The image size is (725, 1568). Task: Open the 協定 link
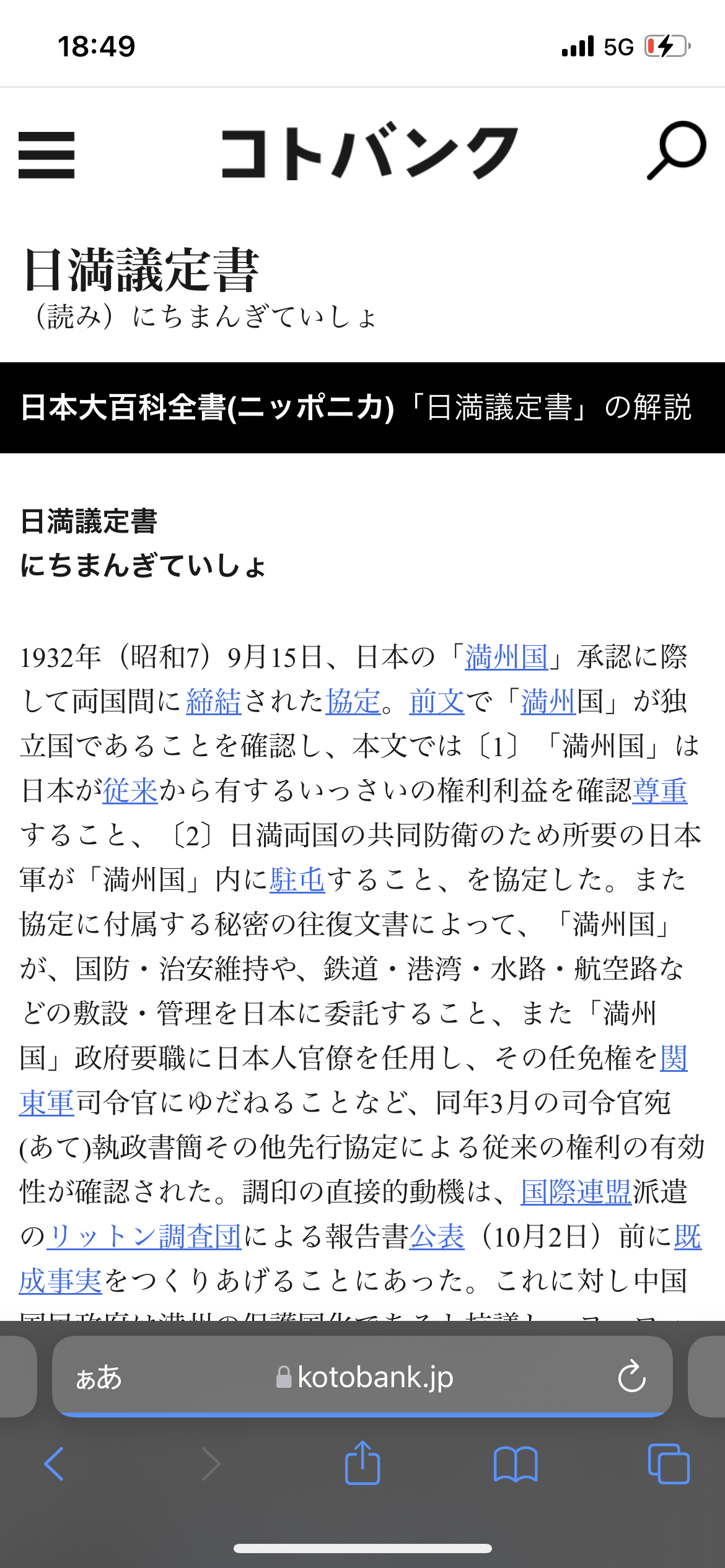(353, 702)
